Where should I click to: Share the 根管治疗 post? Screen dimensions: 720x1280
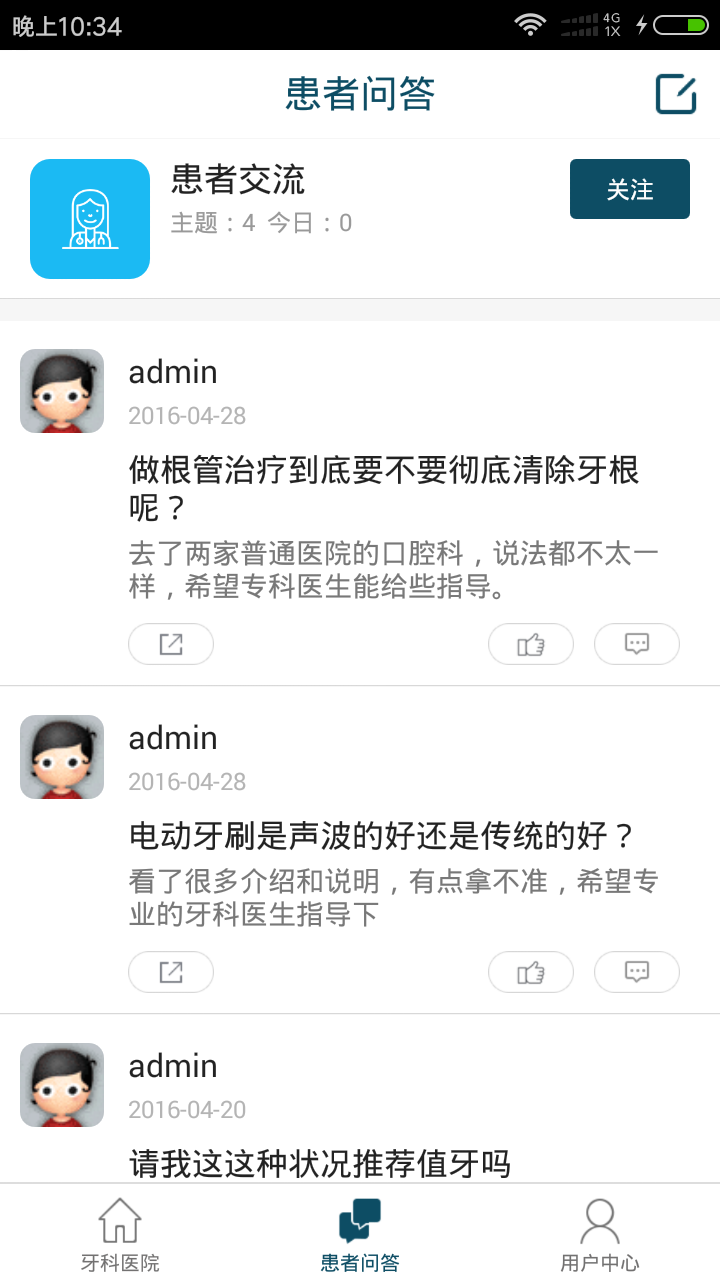pos(171,644)
